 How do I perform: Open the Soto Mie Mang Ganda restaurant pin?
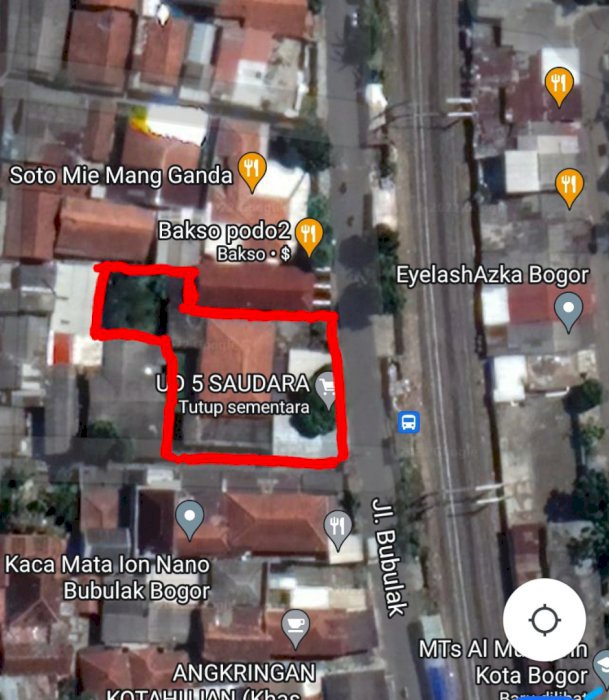[252, 172]
